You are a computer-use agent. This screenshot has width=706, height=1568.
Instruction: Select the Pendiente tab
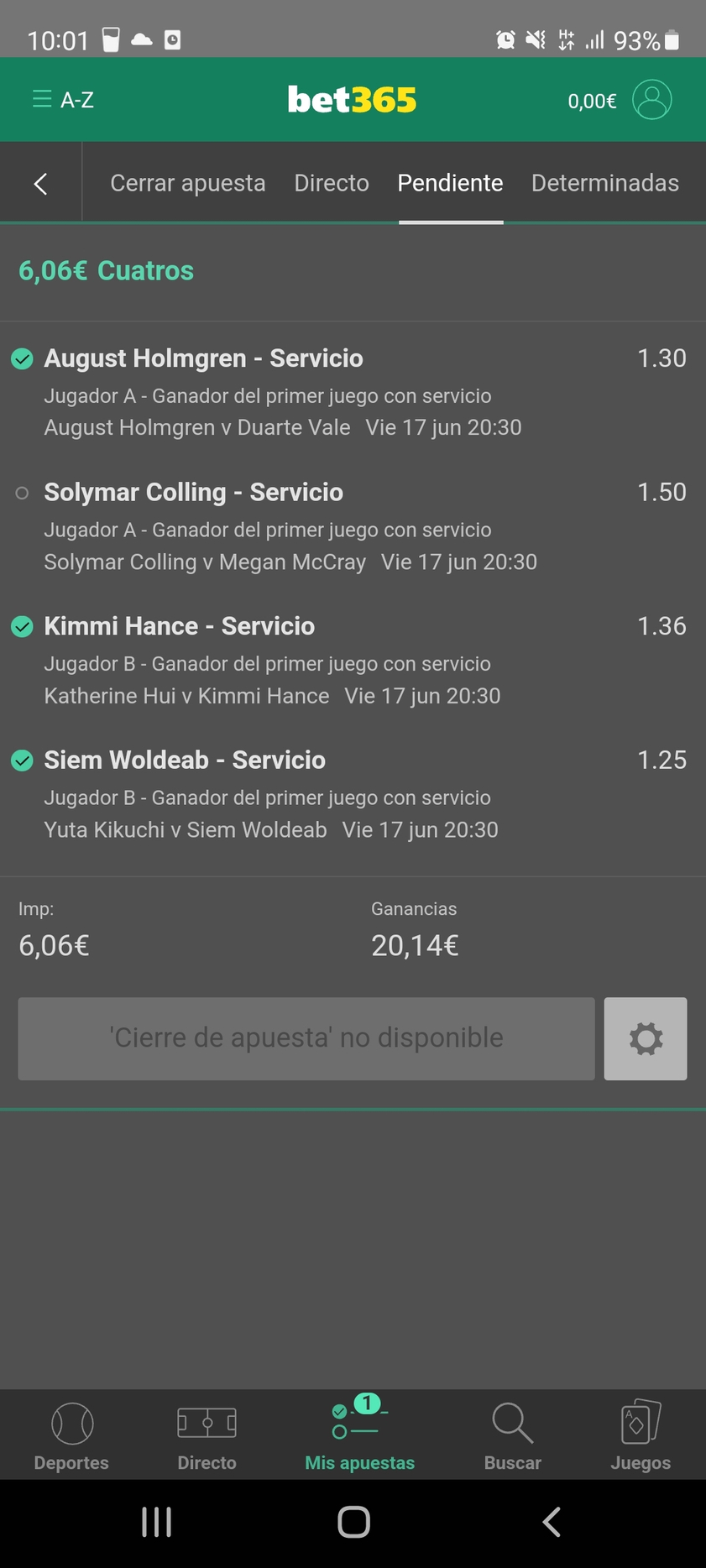[451, 183]
